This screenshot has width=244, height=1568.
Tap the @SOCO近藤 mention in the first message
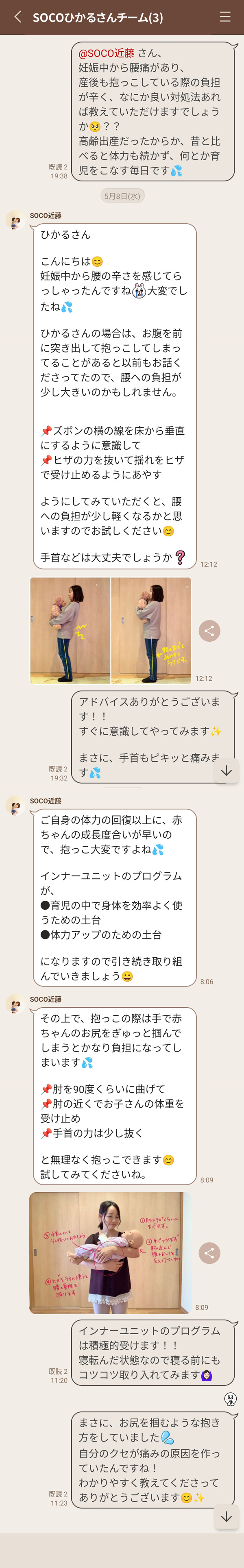pyautogui.click(x=107, y=53)
